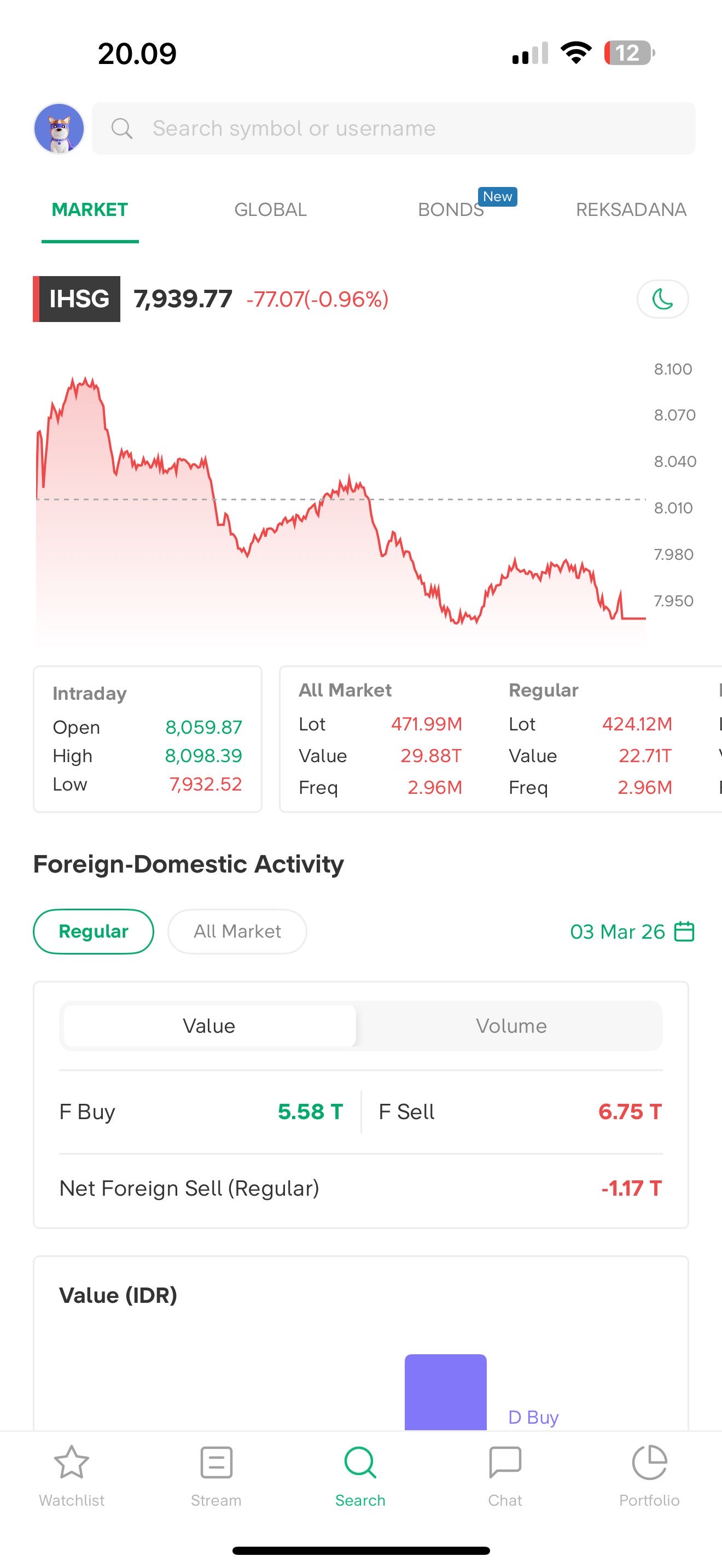Select the MARKET tab

pos(90,210)
